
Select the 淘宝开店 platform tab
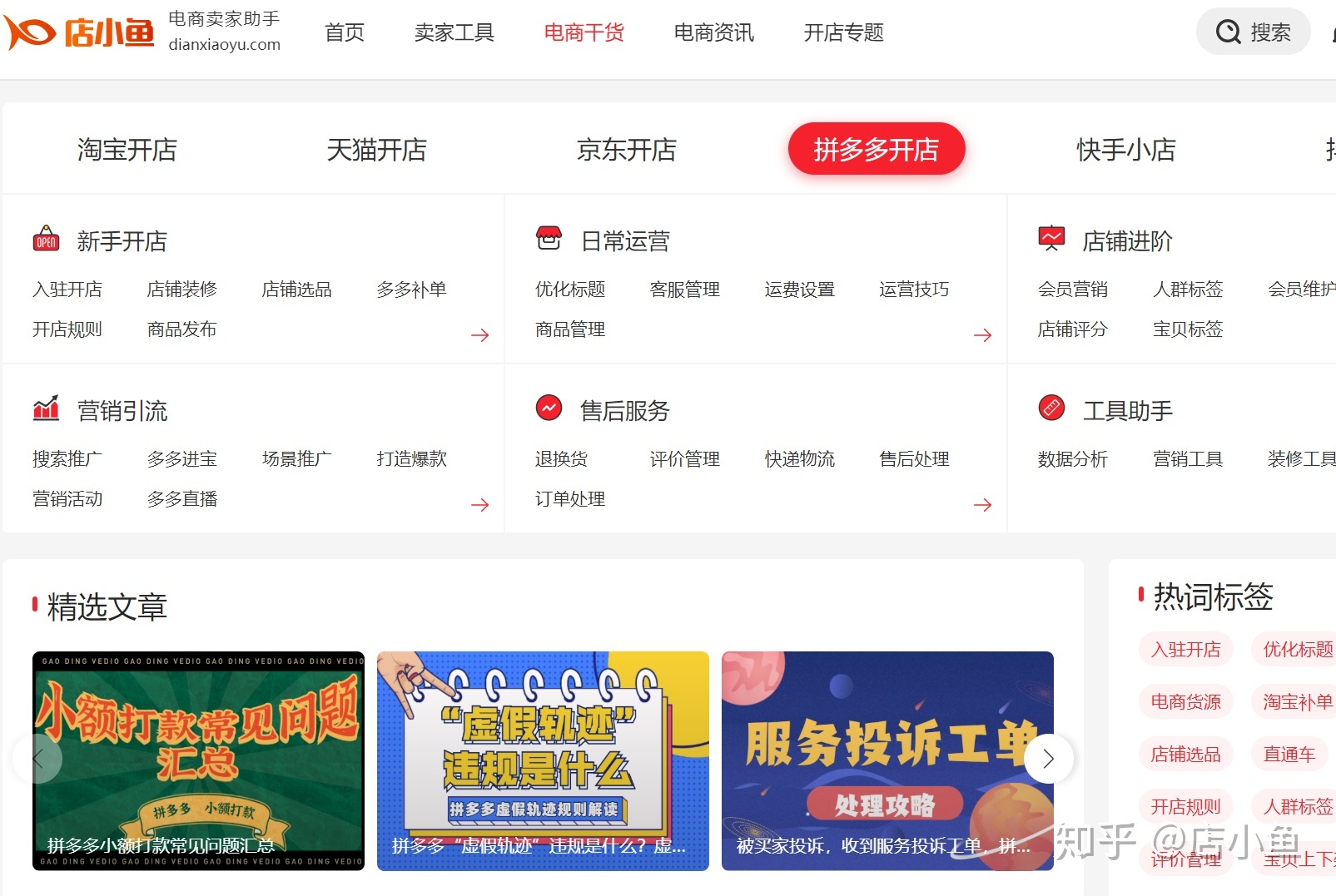[127, 150]
